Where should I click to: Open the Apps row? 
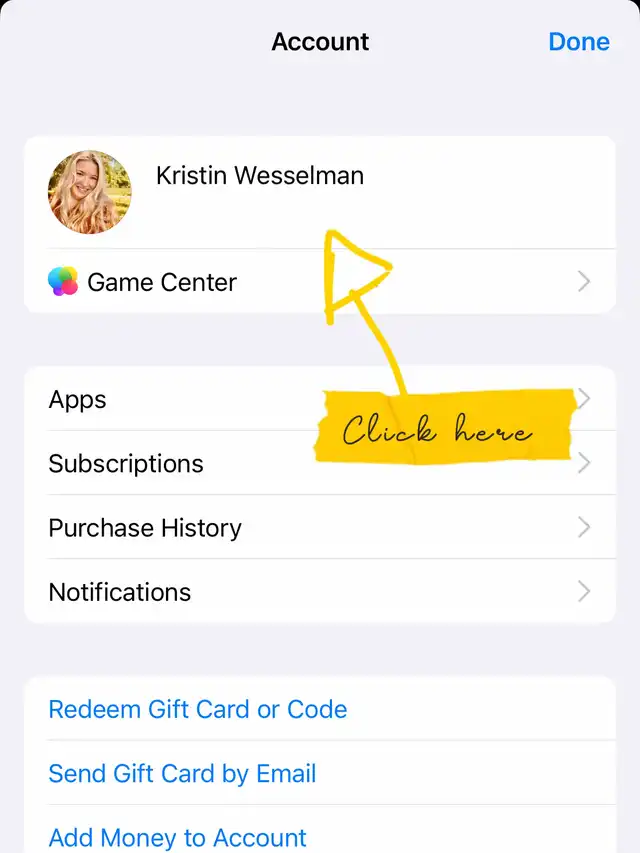(78, 400)
